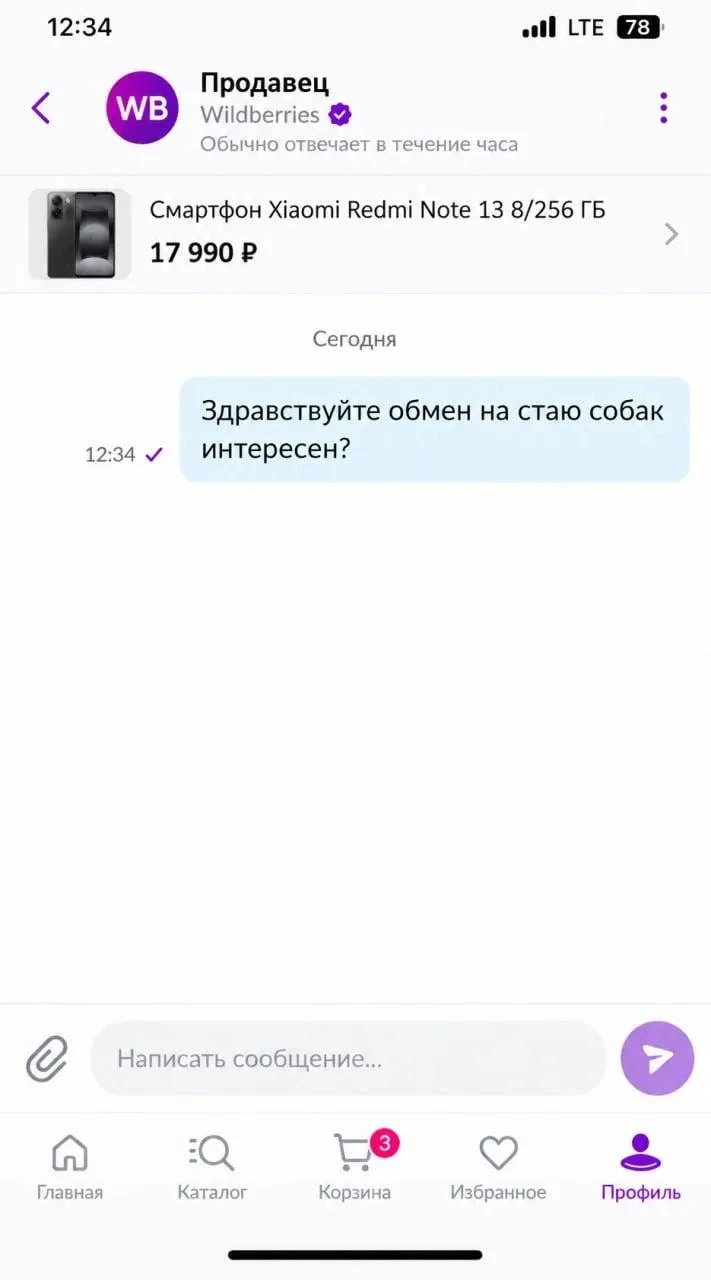Open the Xiaomi Redmi Note 13 product card
Viewport: 711px width, 1280px height.
pyautogui.click(x=355, y=234)
